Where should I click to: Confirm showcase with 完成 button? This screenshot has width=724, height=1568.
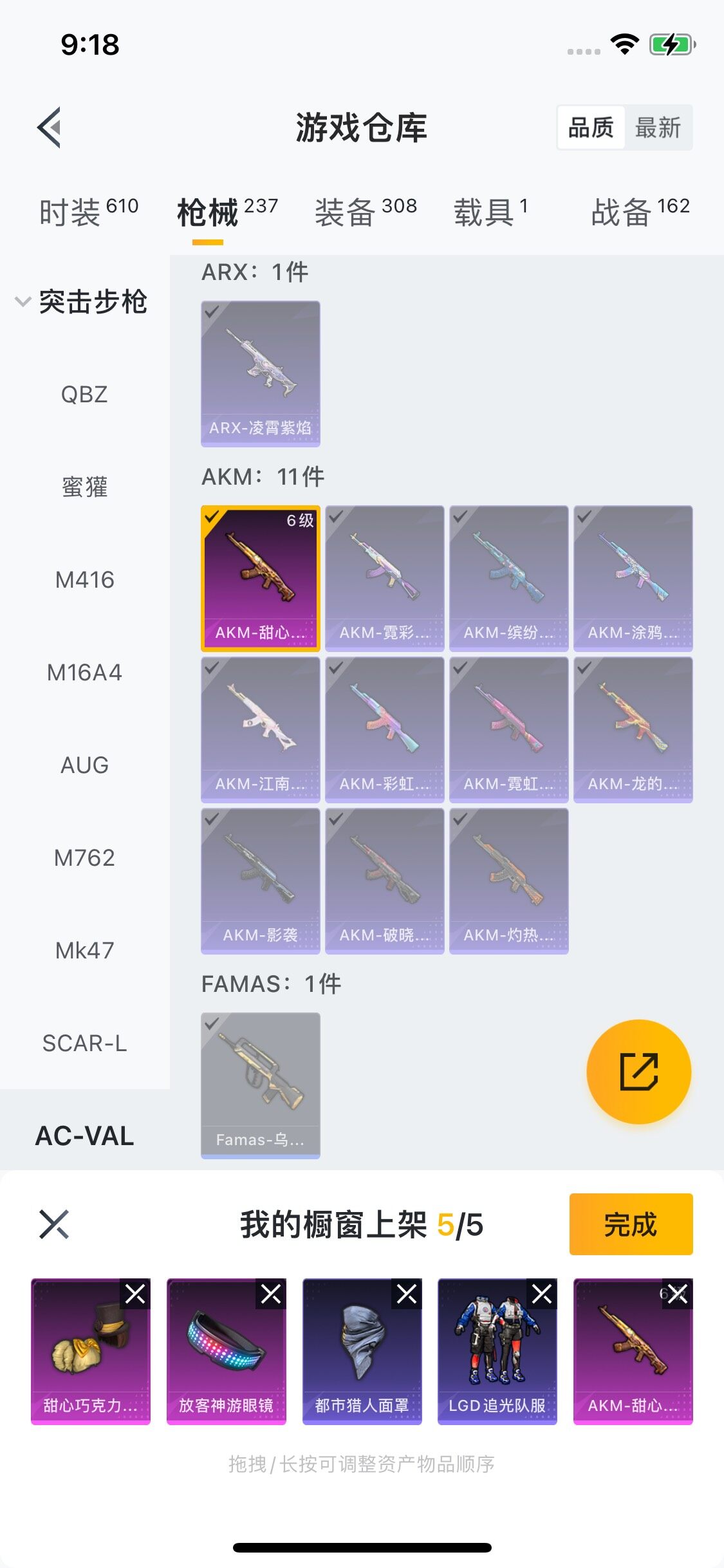point(631,1224)
